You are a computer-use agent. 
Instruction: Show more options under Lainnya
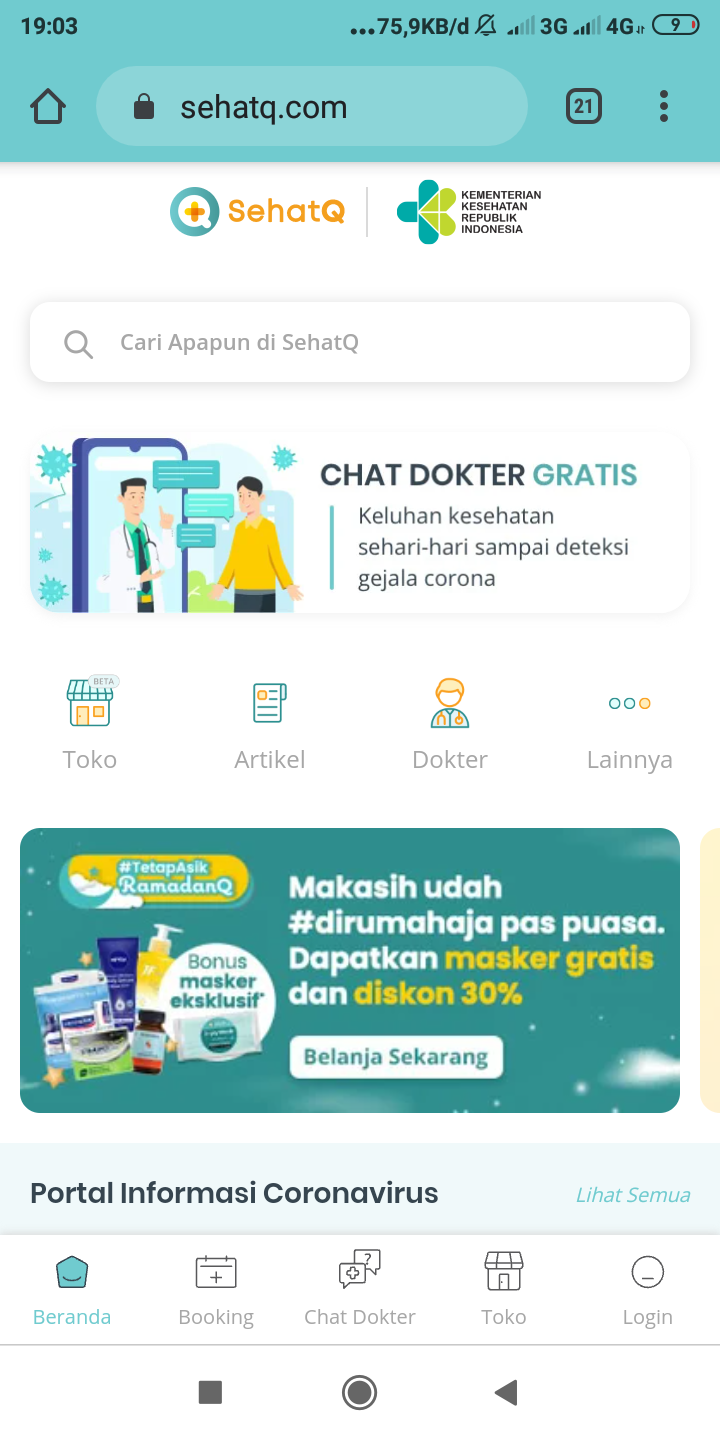[x=630, y=722]
